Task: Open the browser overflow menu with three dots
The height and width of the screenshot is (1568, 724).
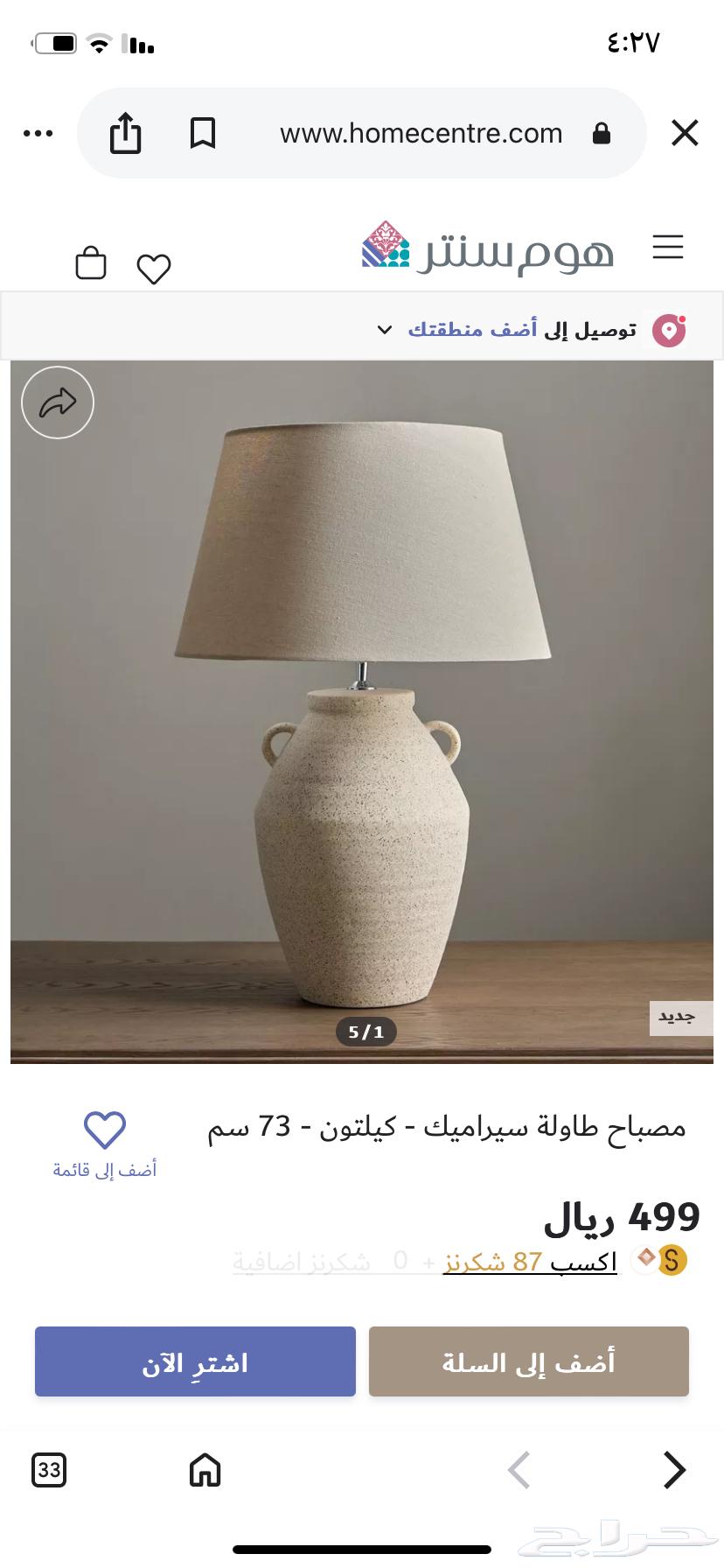Action: (38, 133)
